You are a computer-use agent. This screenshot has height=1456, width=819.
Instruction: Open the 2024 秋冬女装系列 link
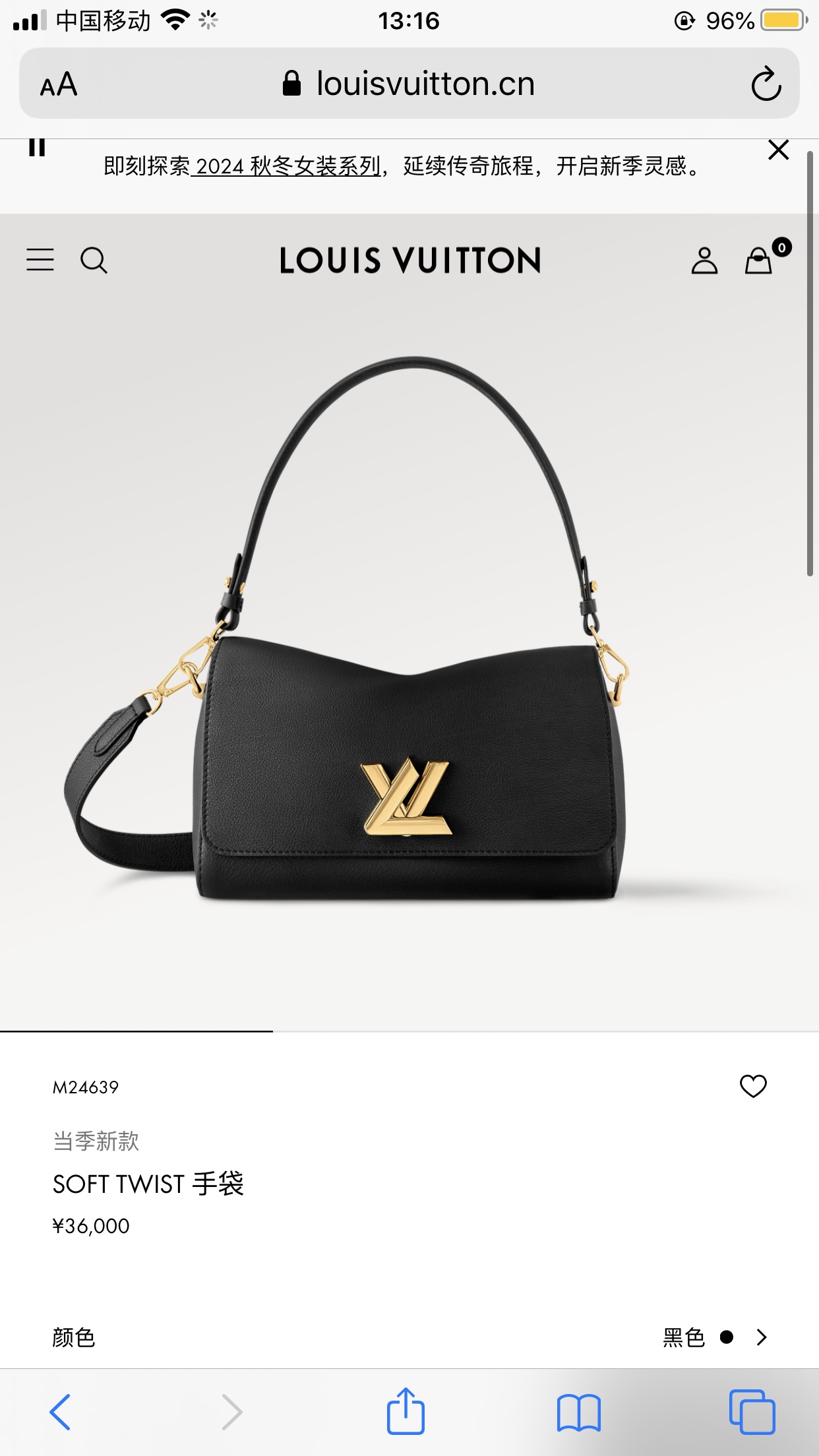click(287, 166)
